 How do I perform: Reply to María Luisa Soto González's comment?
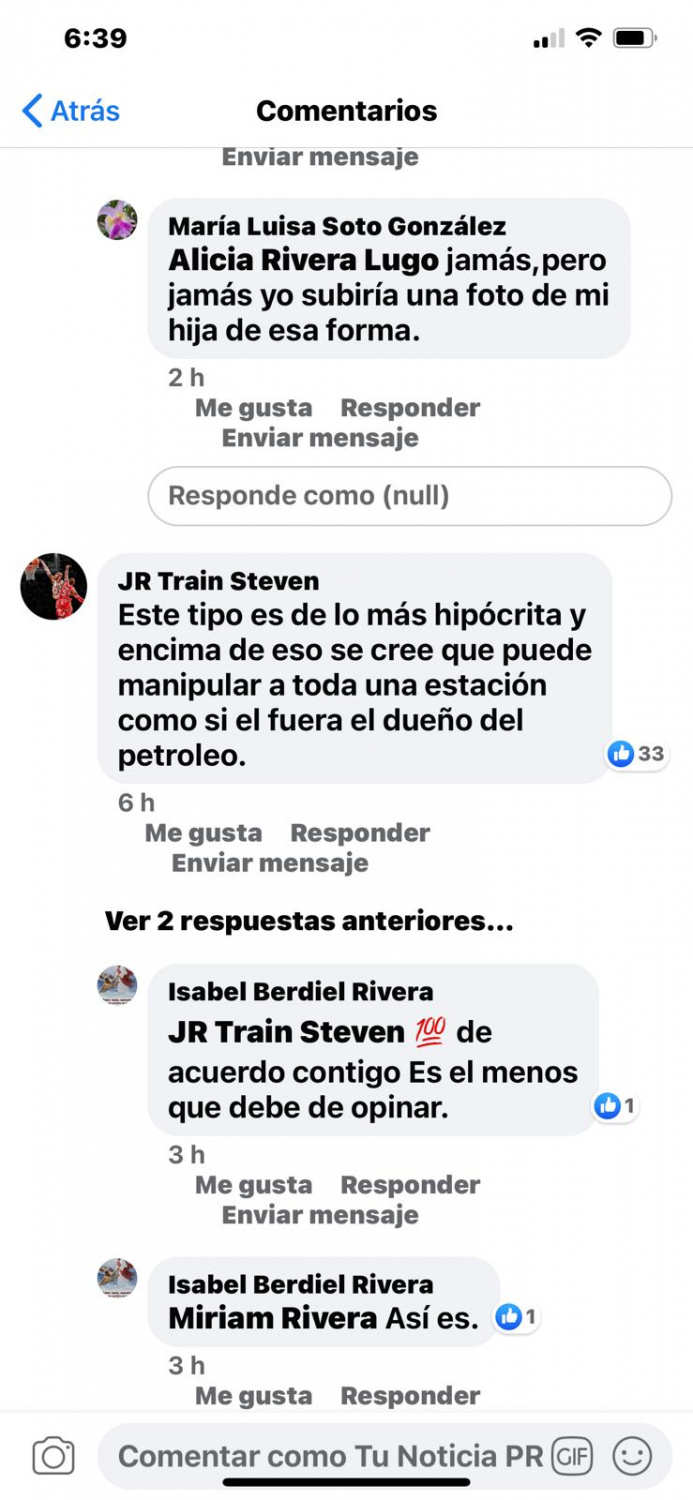(x=410, y=408)
